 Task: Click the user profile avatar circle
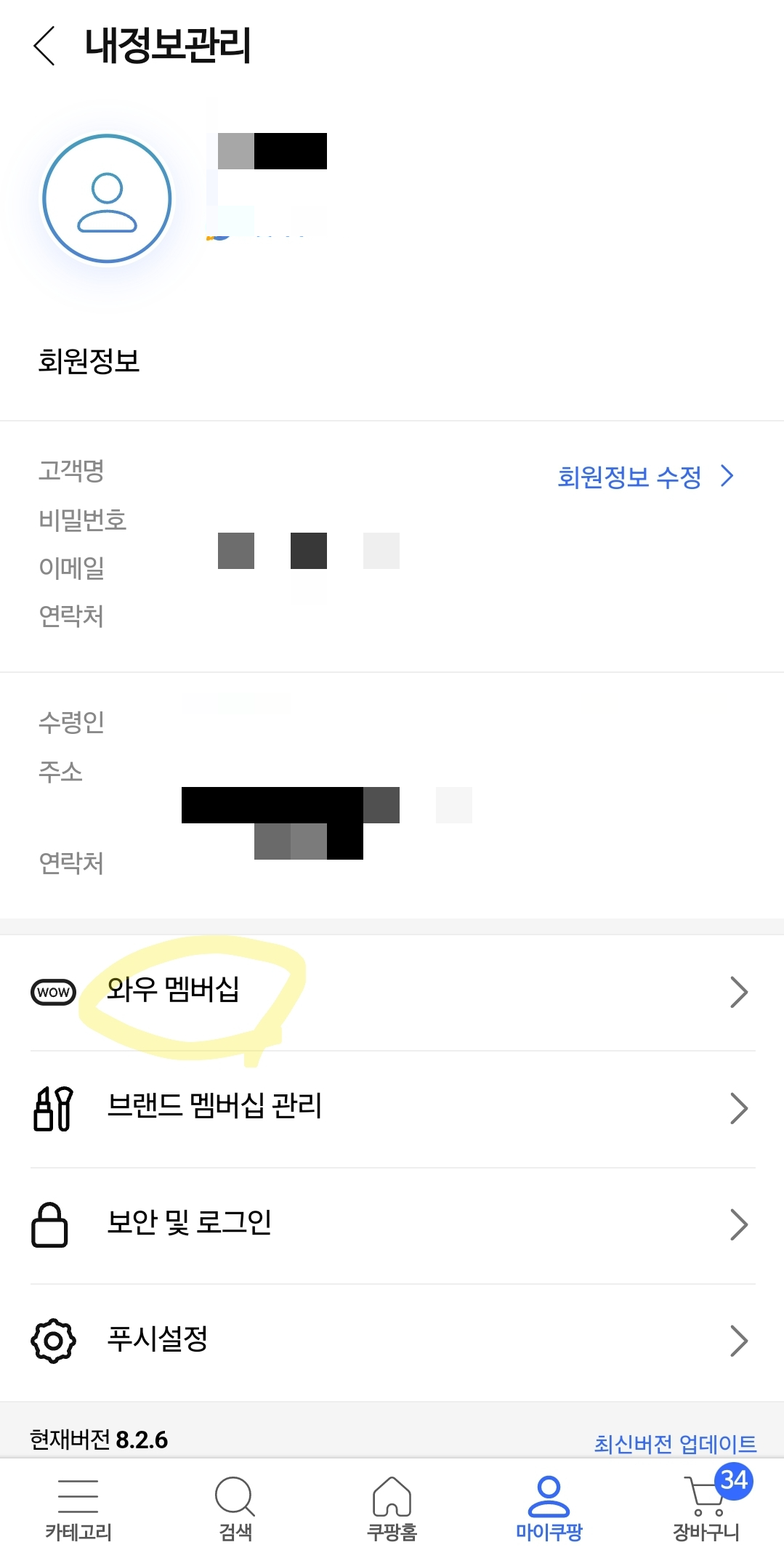(107, 198)
